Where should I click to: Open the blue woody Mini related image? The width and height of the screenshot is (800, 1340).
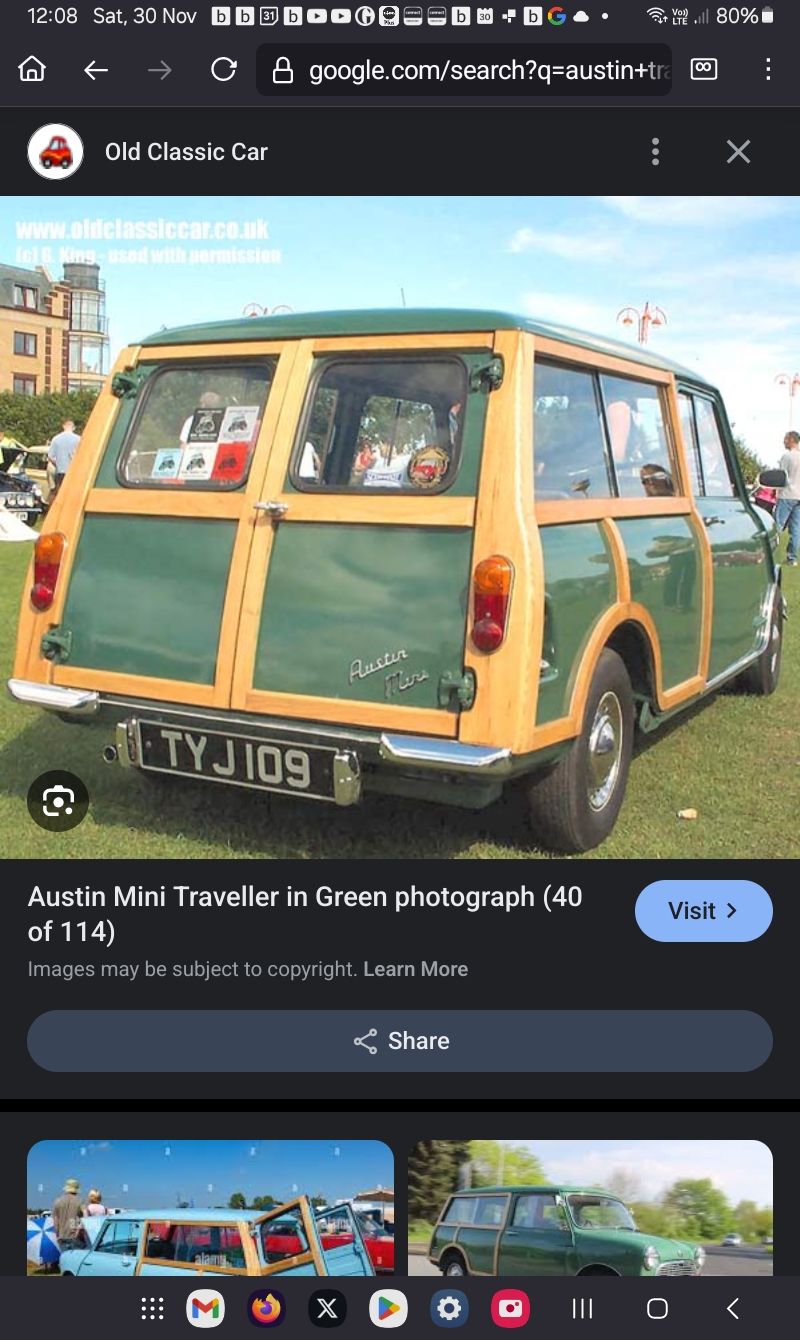(210, 1208)
